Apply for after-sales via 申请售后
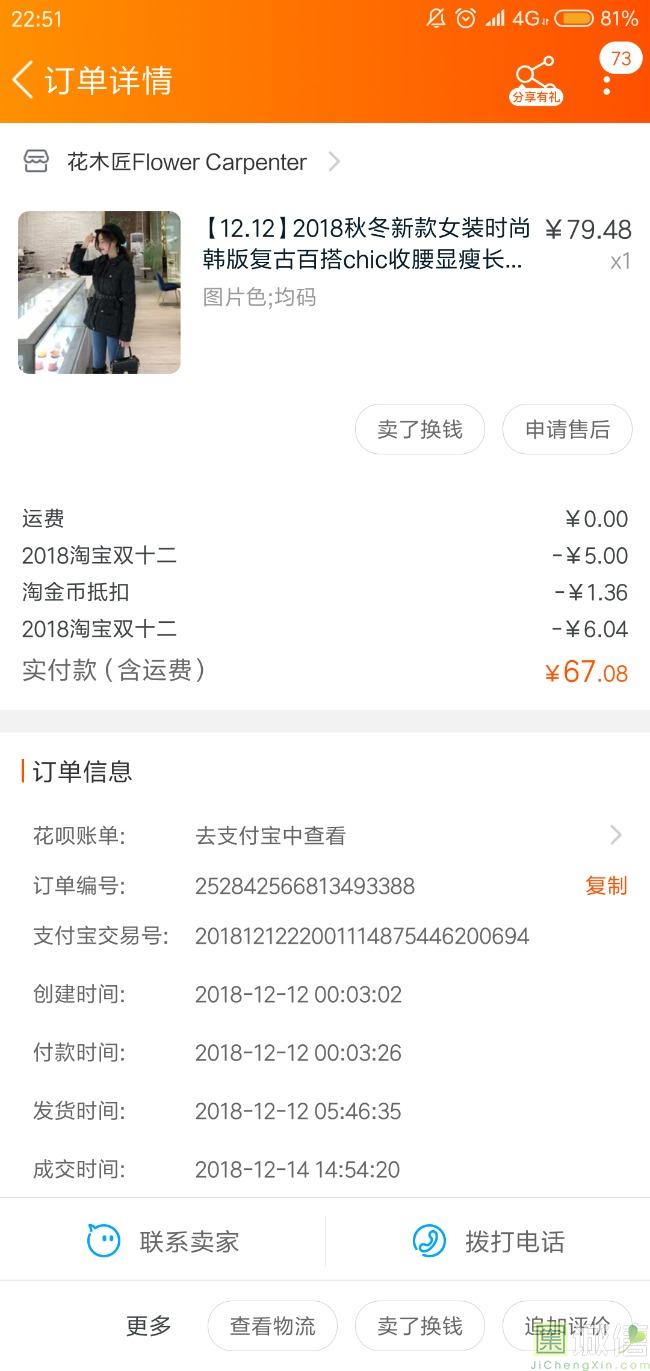Screen dimensions: 650x1371 [567, 430]
